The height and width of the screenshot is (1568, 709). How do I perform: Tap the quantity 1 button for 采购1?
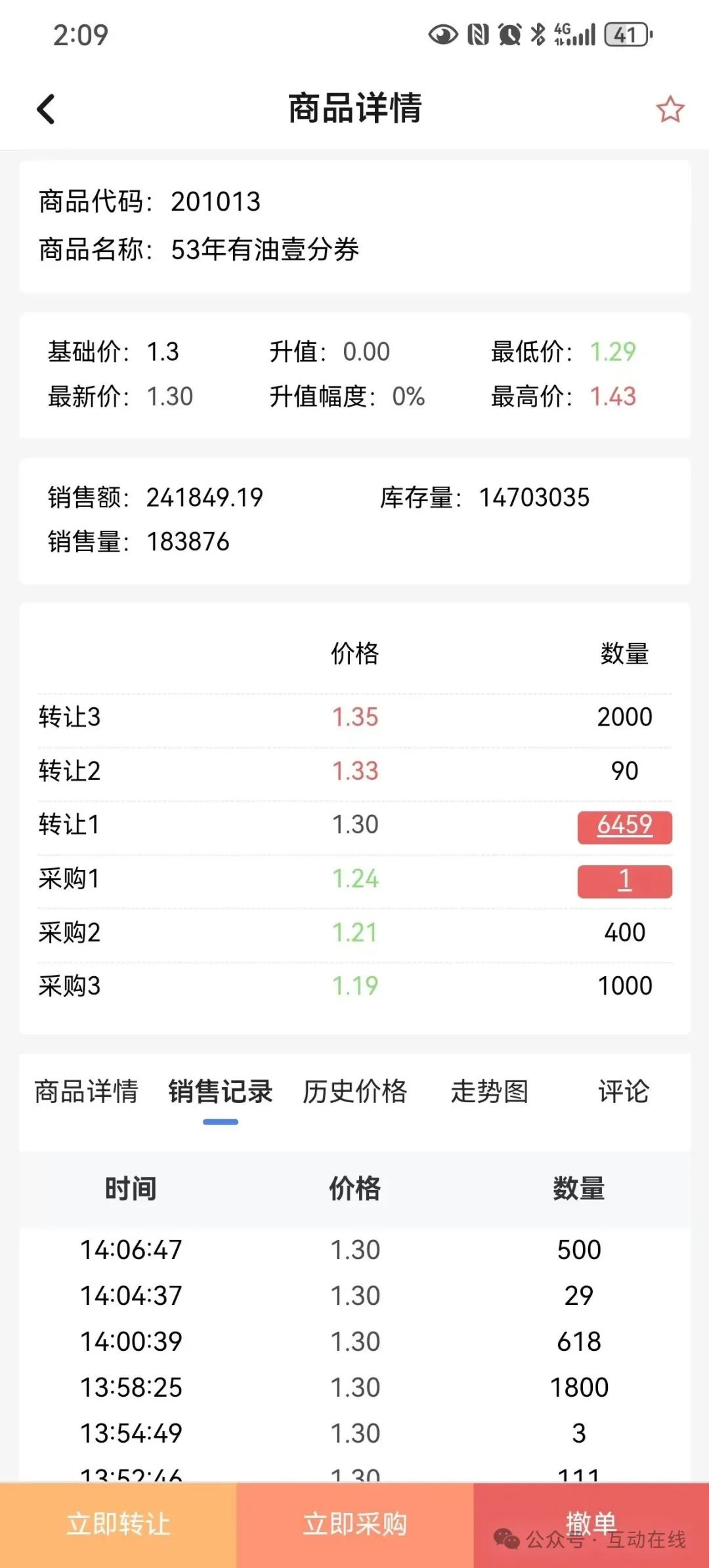coord(624,881)
